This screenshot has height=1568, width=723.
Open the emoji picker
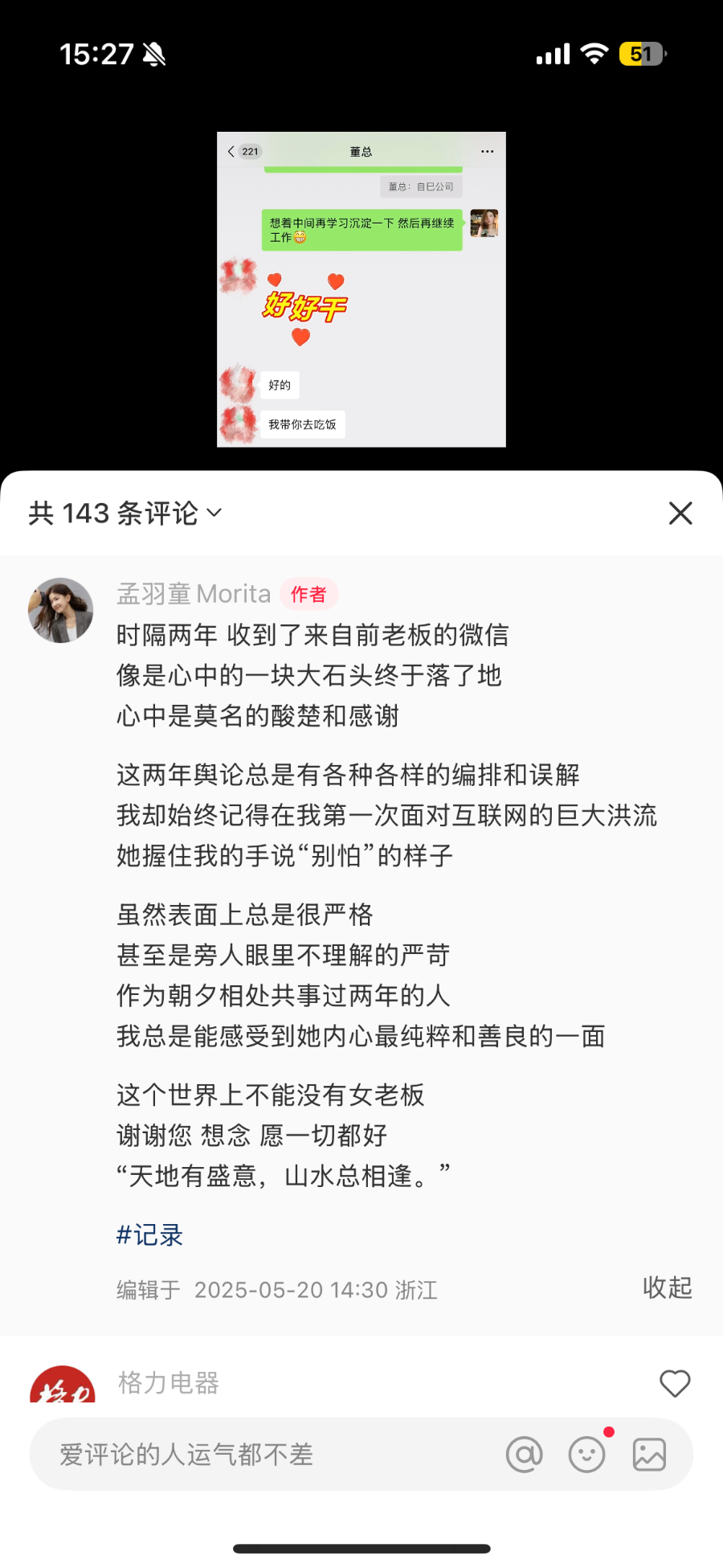pos(587,1454)
